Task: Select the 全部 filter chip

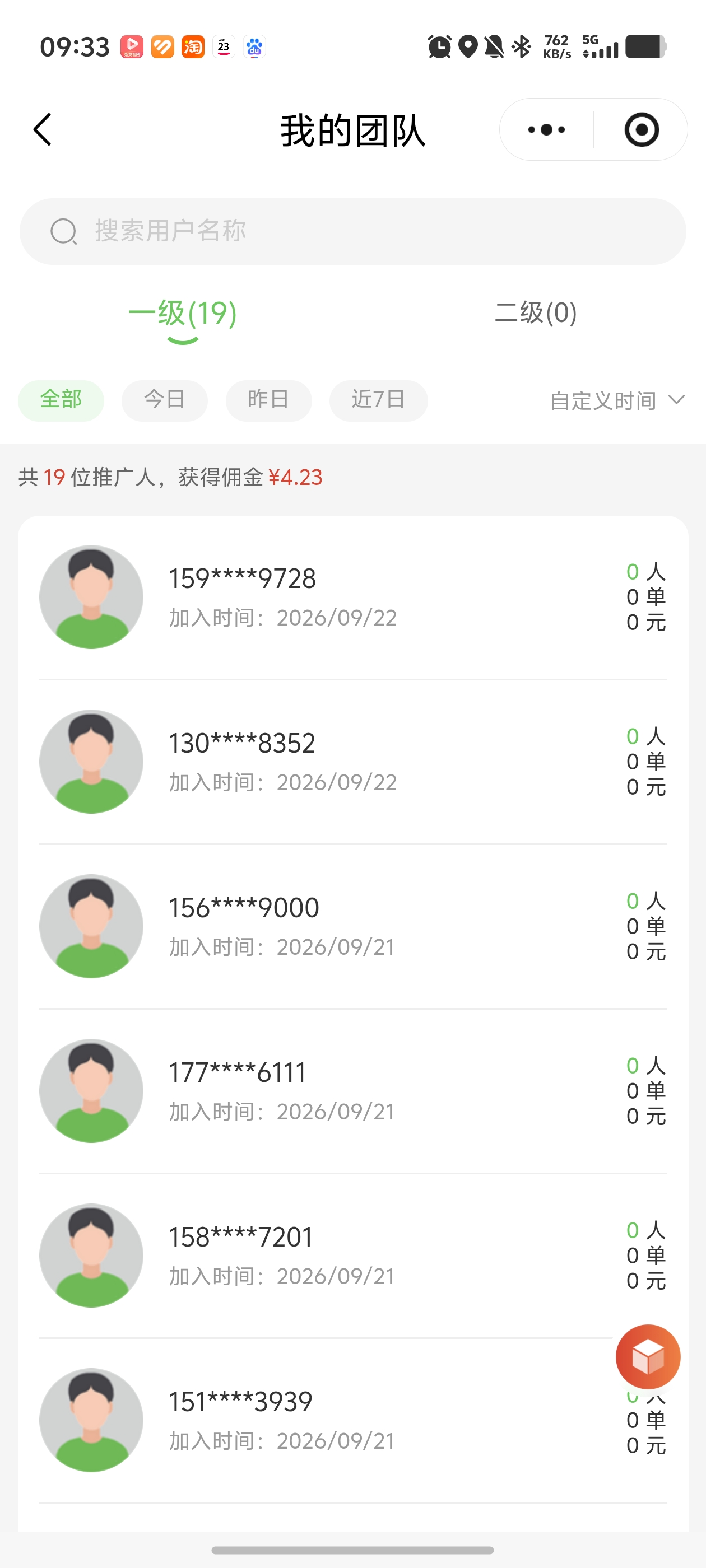Action: point(61,400)
